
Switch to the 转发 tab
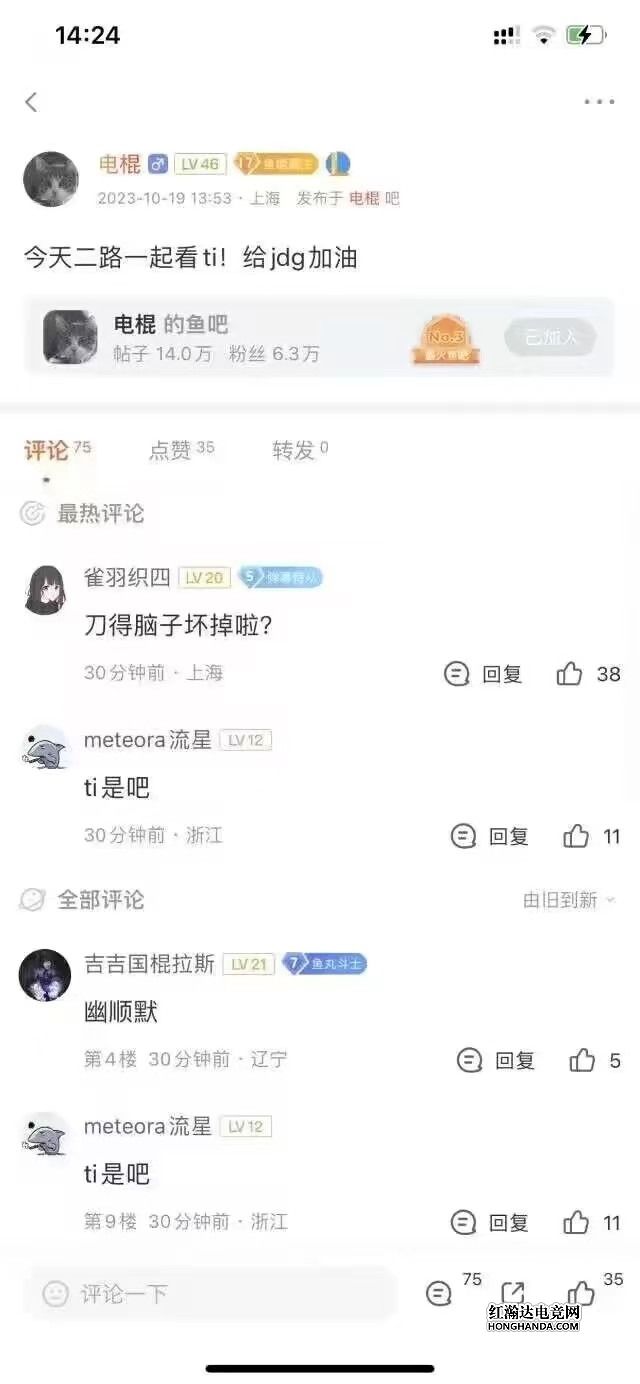coord(293,451)
